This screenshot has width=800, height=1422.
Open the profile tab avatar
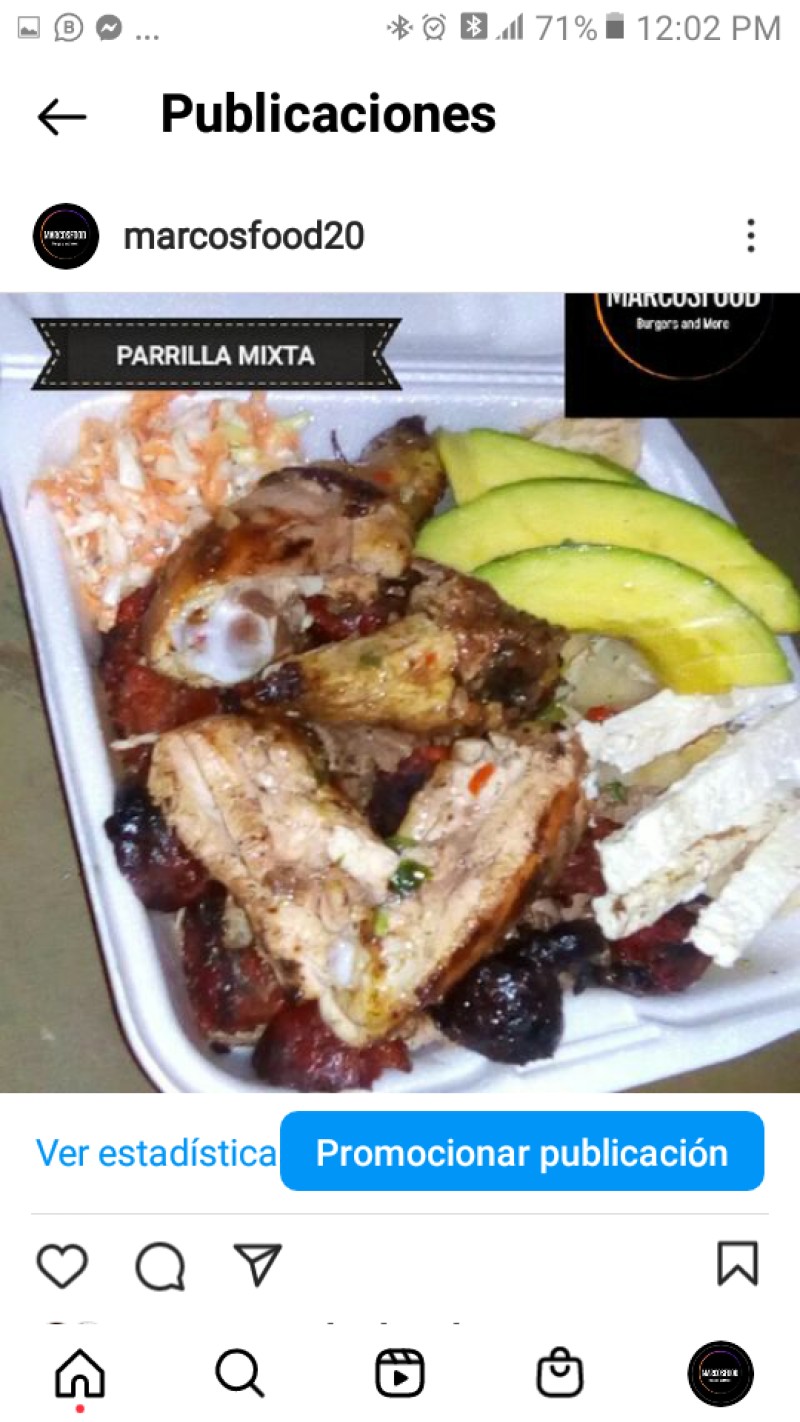pyautogui.click(x=720, y=1374)
